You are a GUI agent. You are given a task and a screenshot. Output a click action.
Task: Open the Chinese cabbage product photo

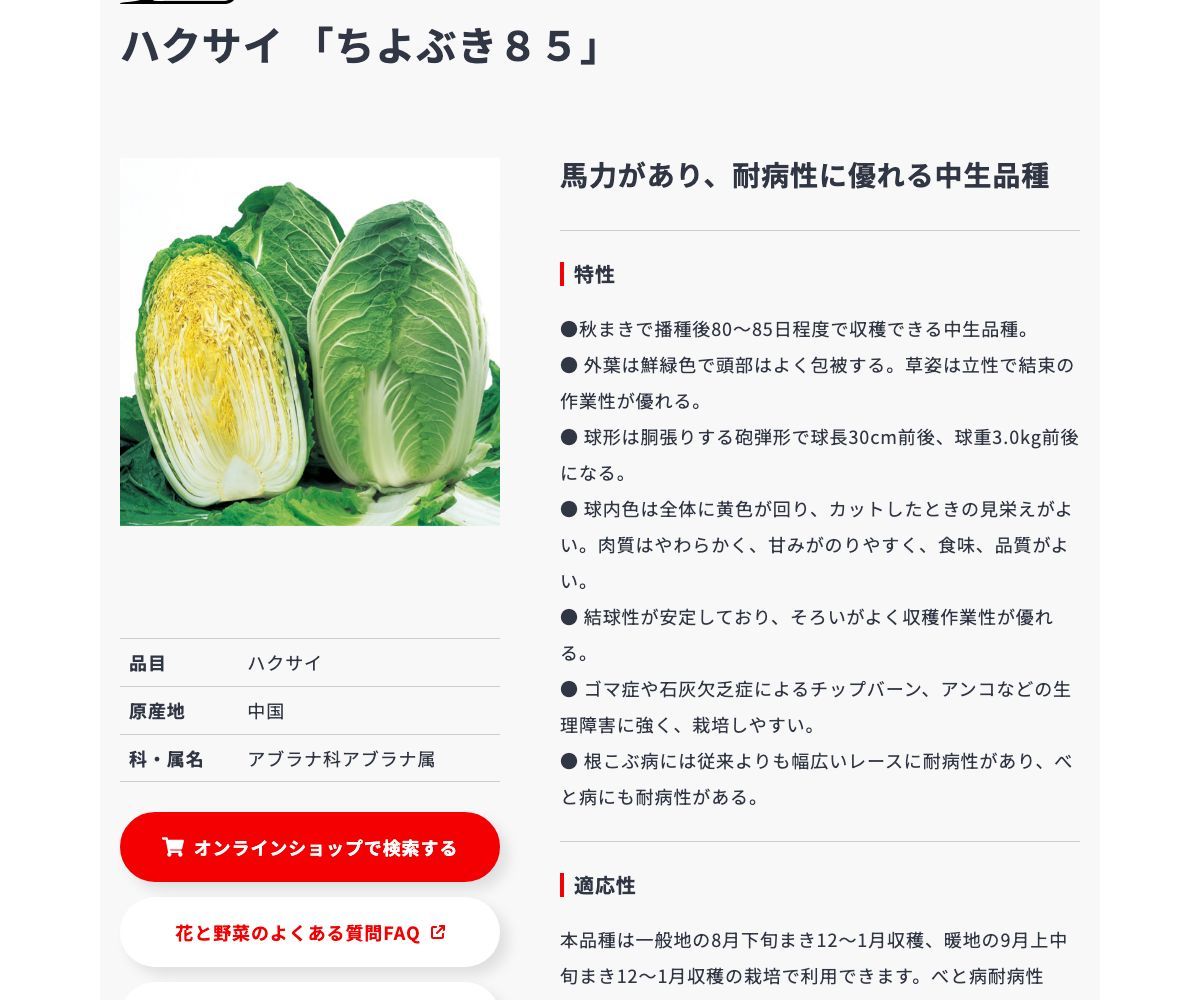pos(310,342)
